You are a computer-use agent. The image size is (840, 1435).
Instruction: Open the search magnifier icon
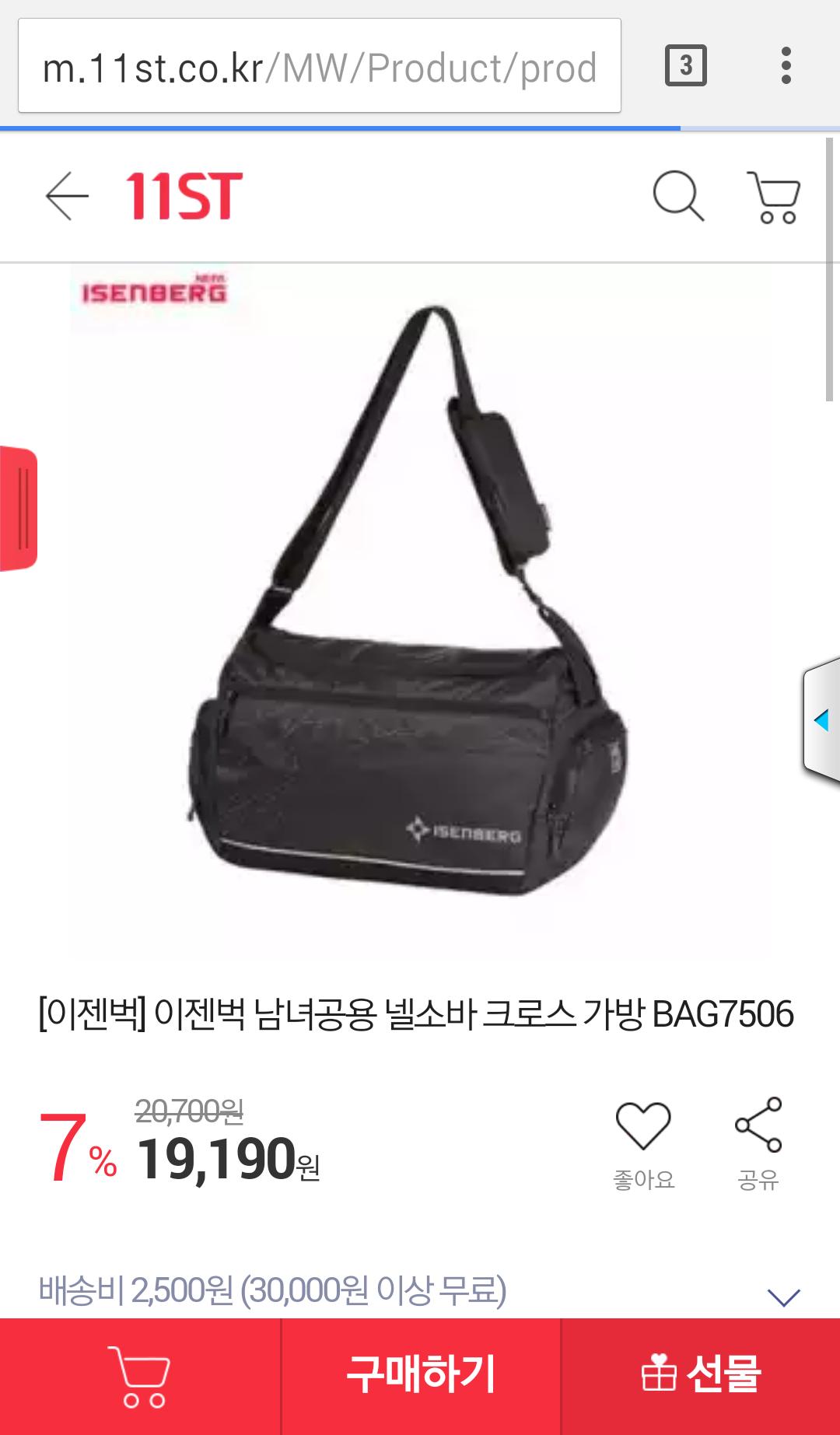678,196
